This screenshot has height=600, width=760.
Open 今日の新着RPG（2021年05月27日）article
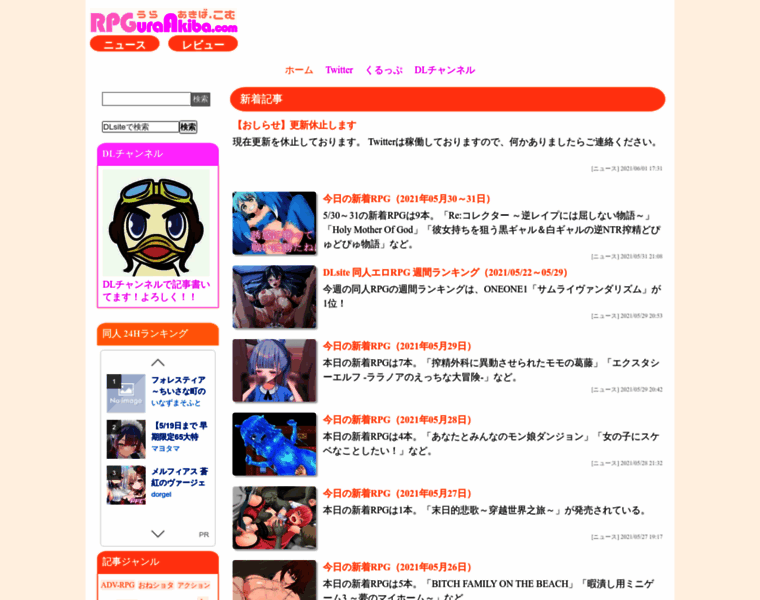[x=397, y=494]
